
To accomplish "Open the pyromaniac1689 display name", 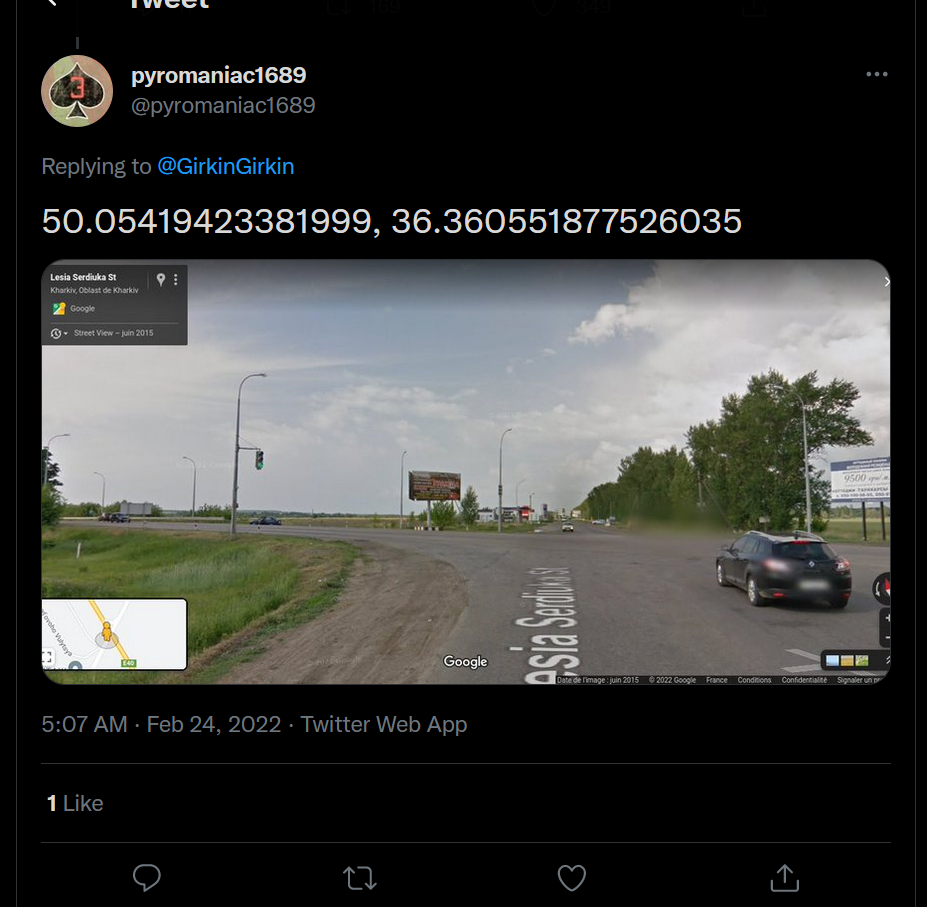I will 218,75.
